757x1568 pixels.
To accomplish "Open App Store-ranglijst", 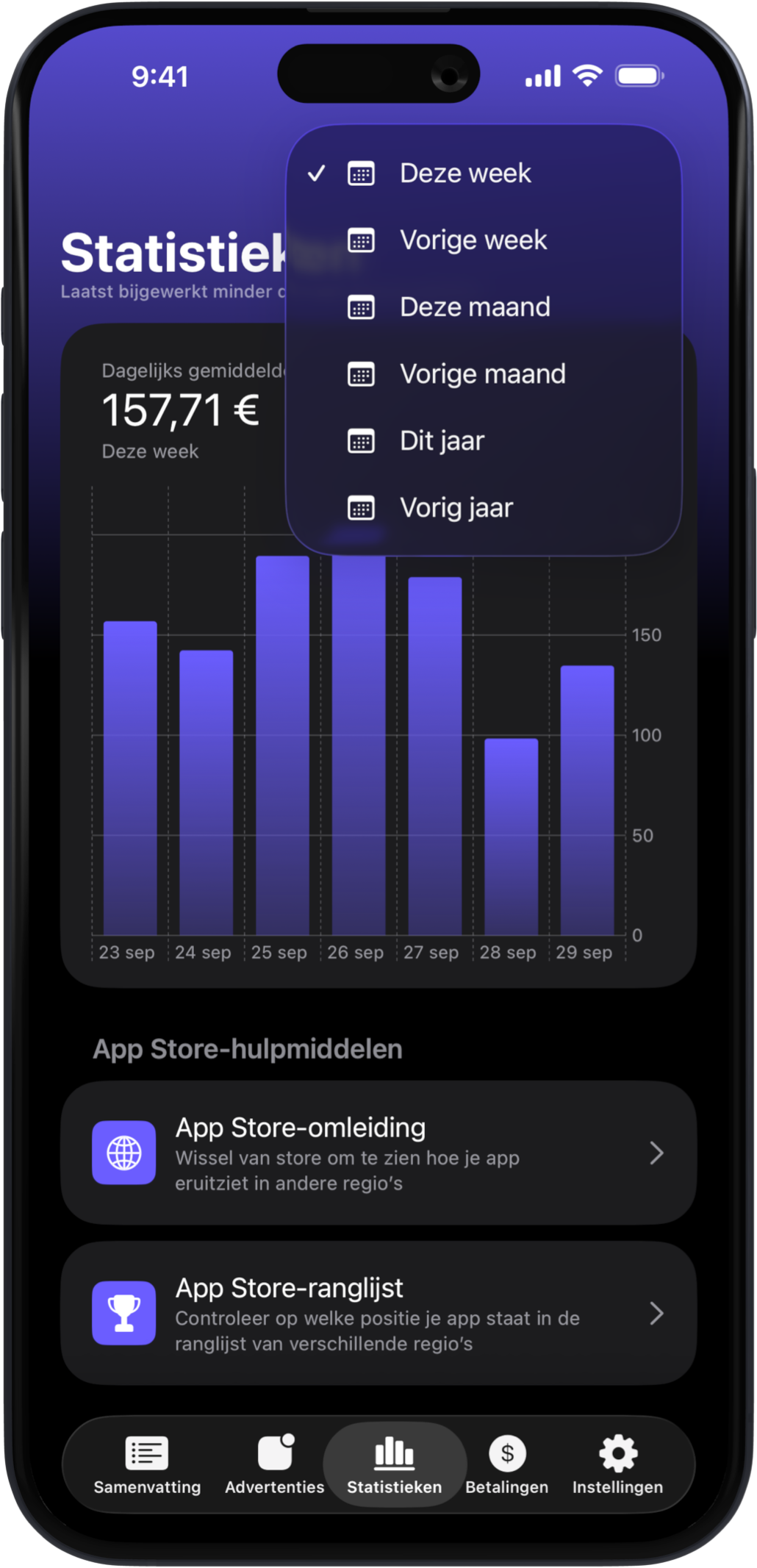I will [x=378, y=1314].
